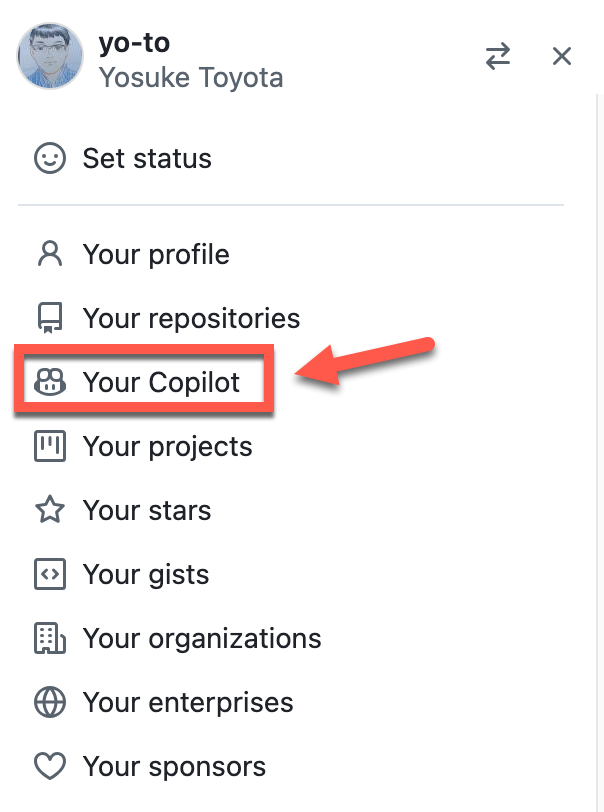Close the user menu panel
This screenshot has height=812, width=604.
[562, 57]
